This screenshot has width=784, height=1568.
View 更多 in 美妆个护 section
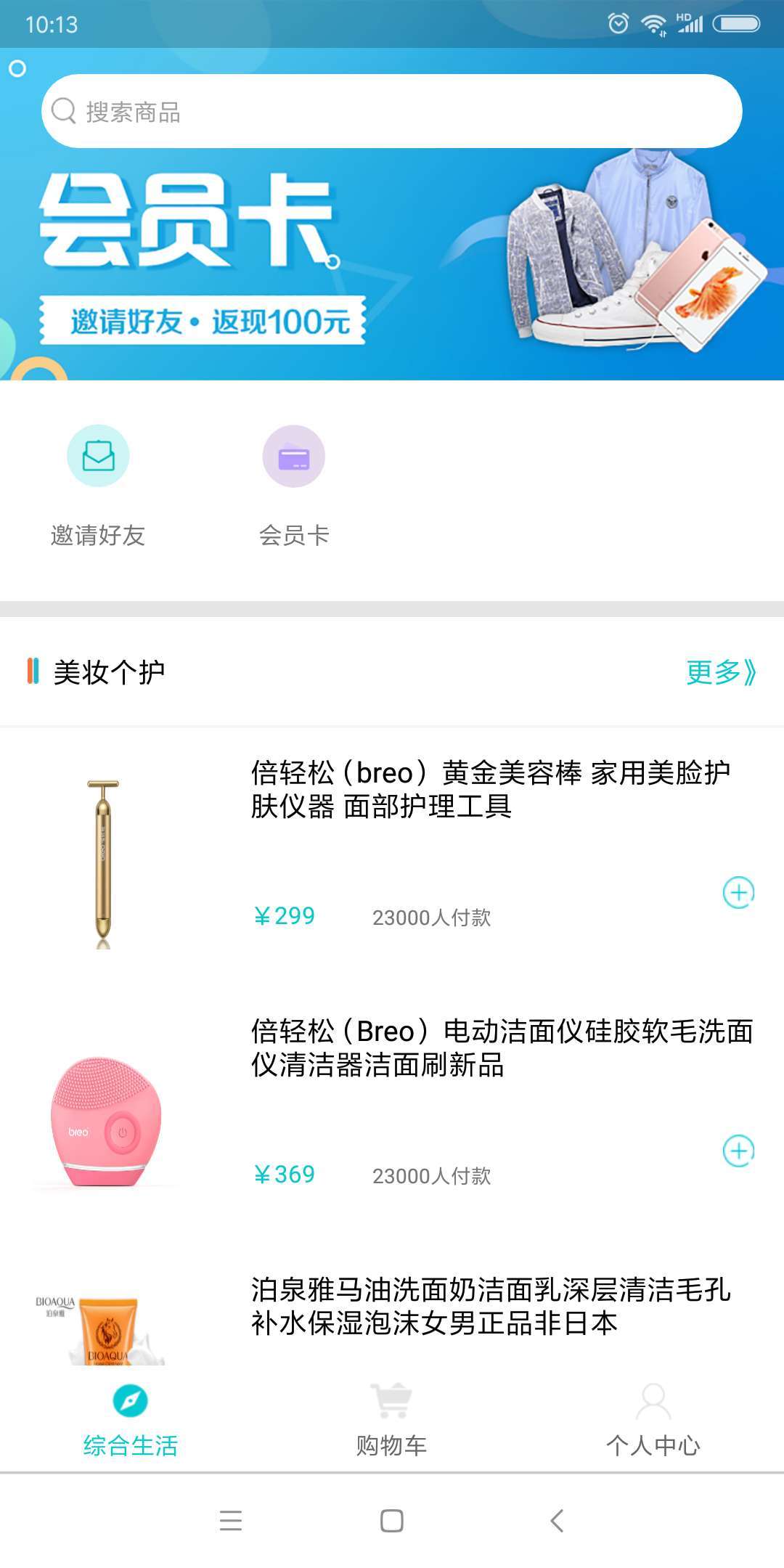point(721,672)
